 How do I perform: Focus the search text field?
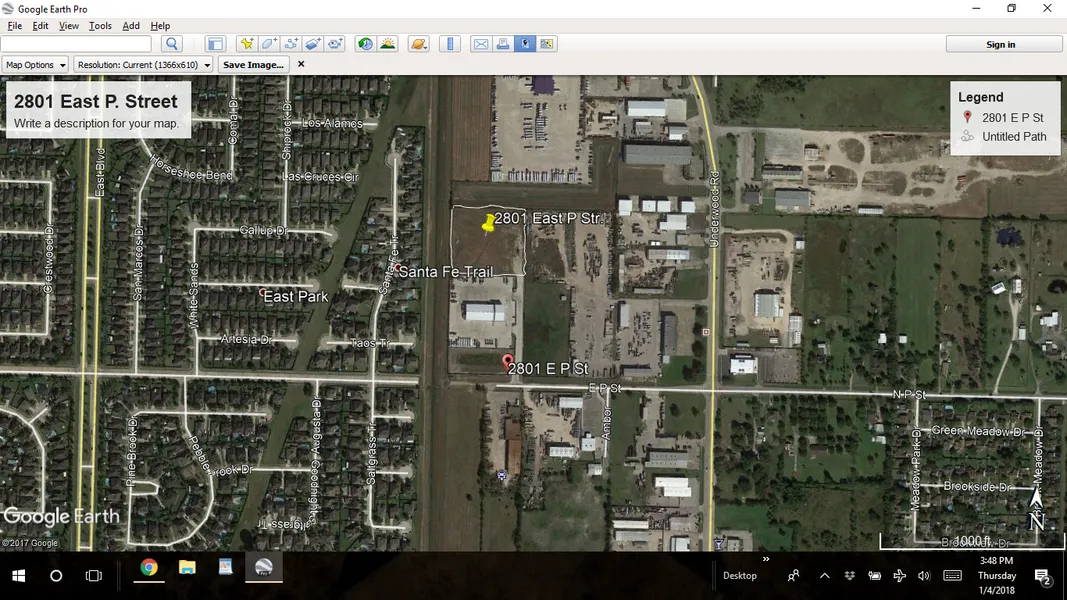tap(76, 44)
